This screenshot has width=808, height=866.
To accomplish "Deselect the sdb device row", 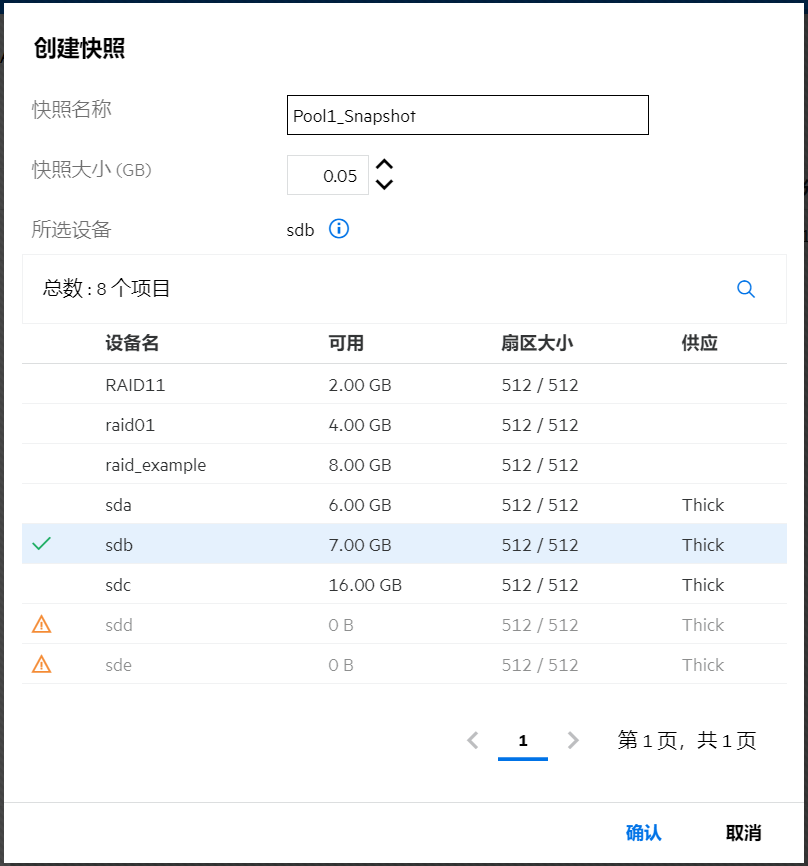I will pyautogui.click(x=404, y=545).
